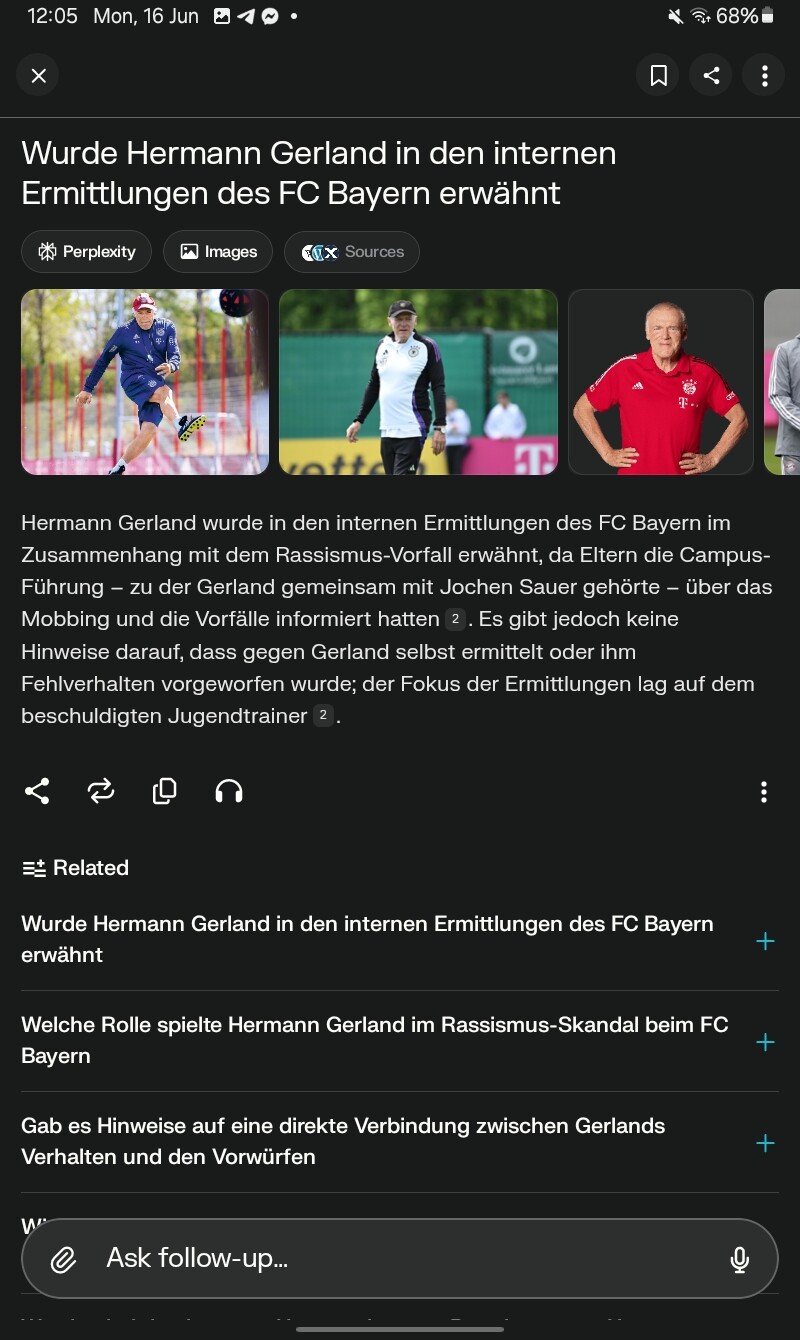Copy the answer text
The height and width of the screenshot is (1340, 800).
point(164,792)
